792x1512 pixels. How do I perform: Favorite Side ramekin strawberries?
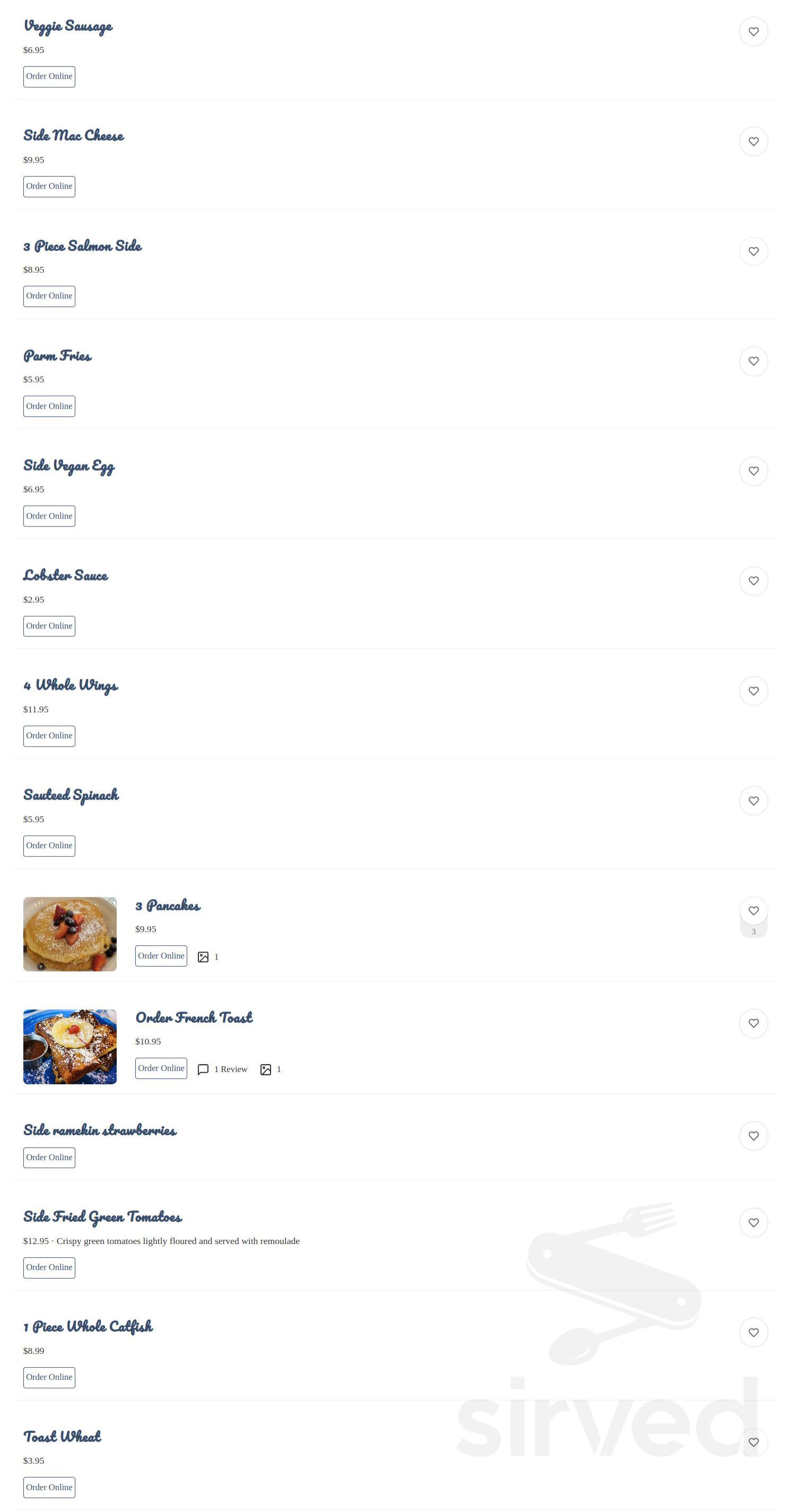(753, 1136)
